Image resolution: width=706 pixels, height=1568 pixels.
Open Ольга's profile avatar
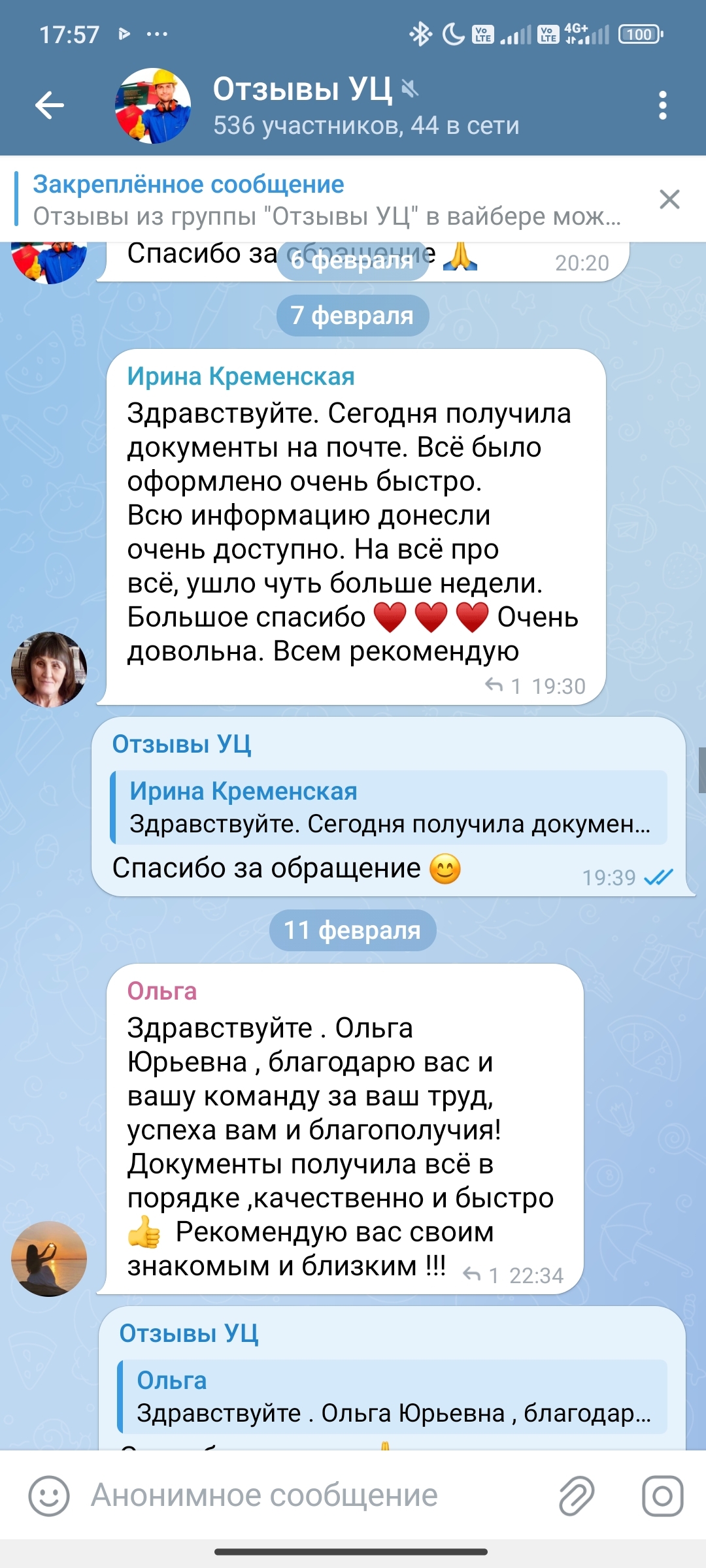point(49,1258)
